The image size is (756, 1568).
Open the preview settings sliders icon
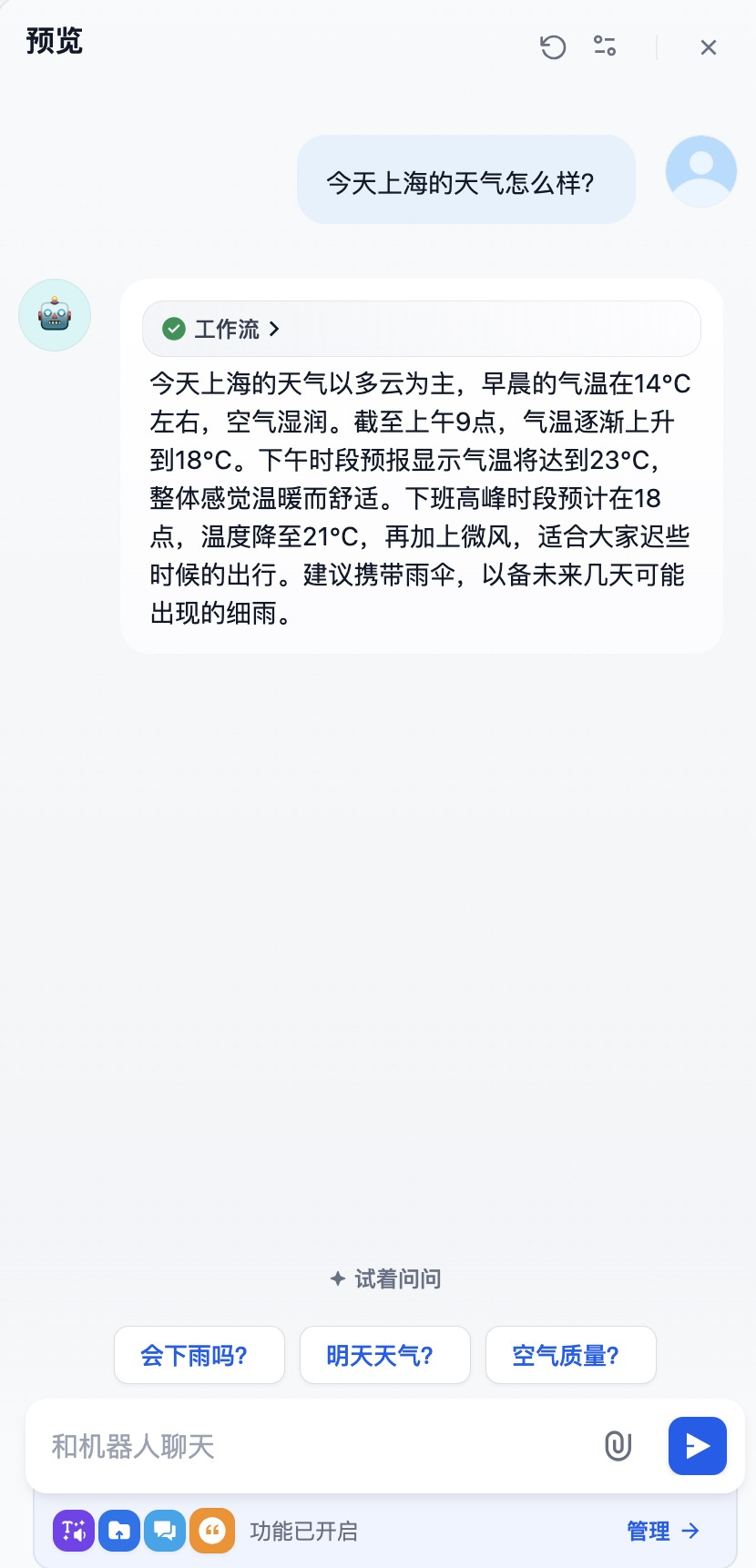coord(605,46)
